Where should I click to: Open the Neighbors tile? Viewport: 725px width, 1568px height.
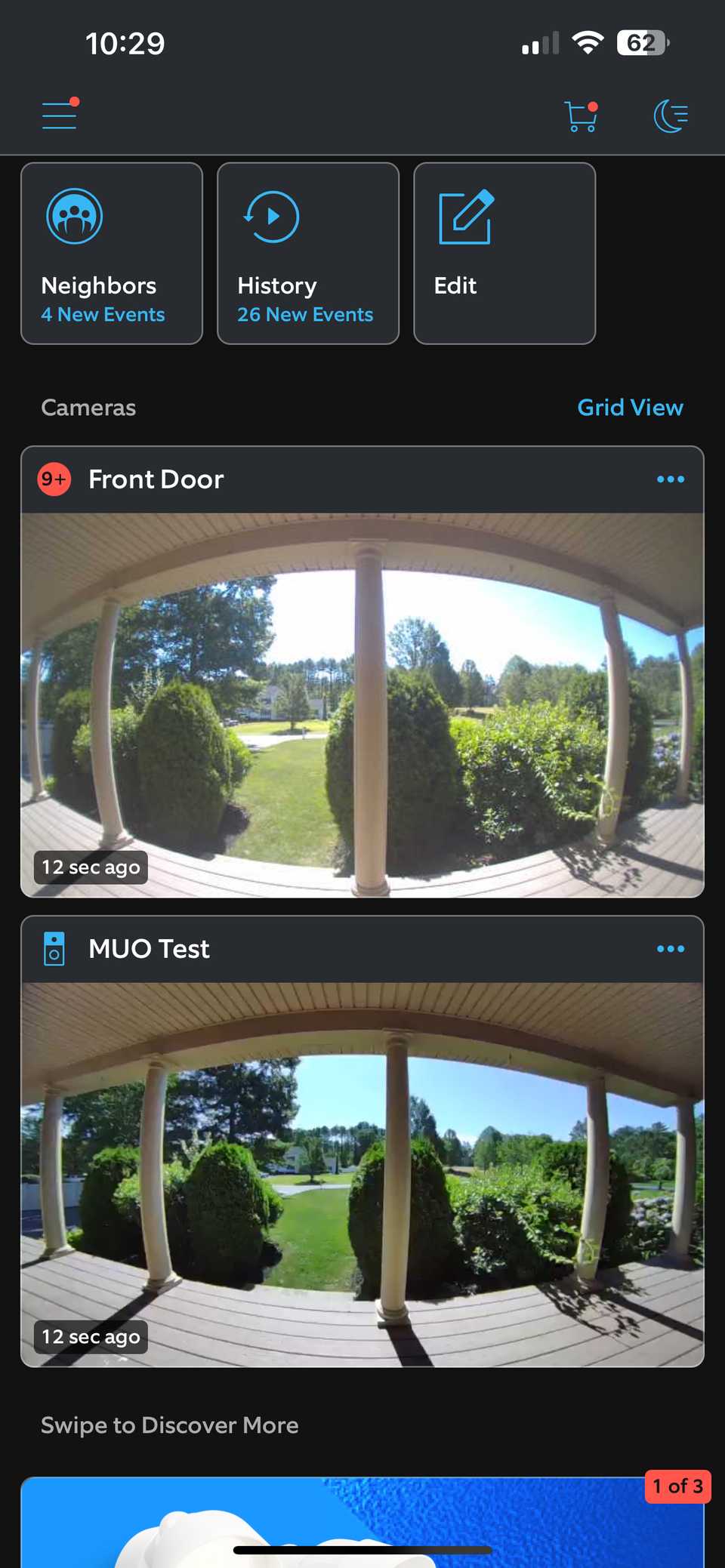click(112, 254)
